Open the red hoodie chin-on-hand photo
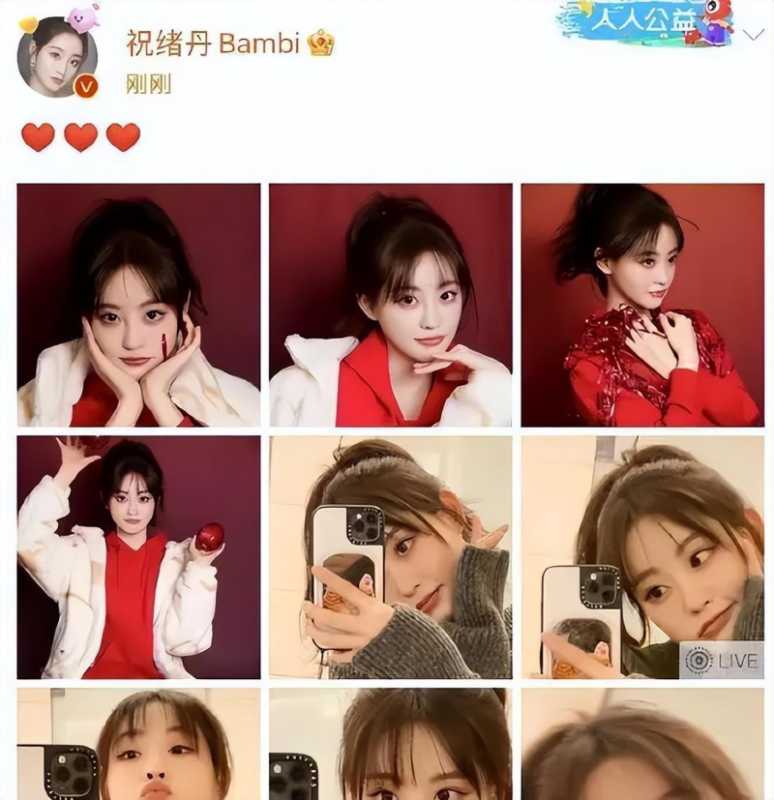This screenshot has width=774, height=800. [390, 305]
